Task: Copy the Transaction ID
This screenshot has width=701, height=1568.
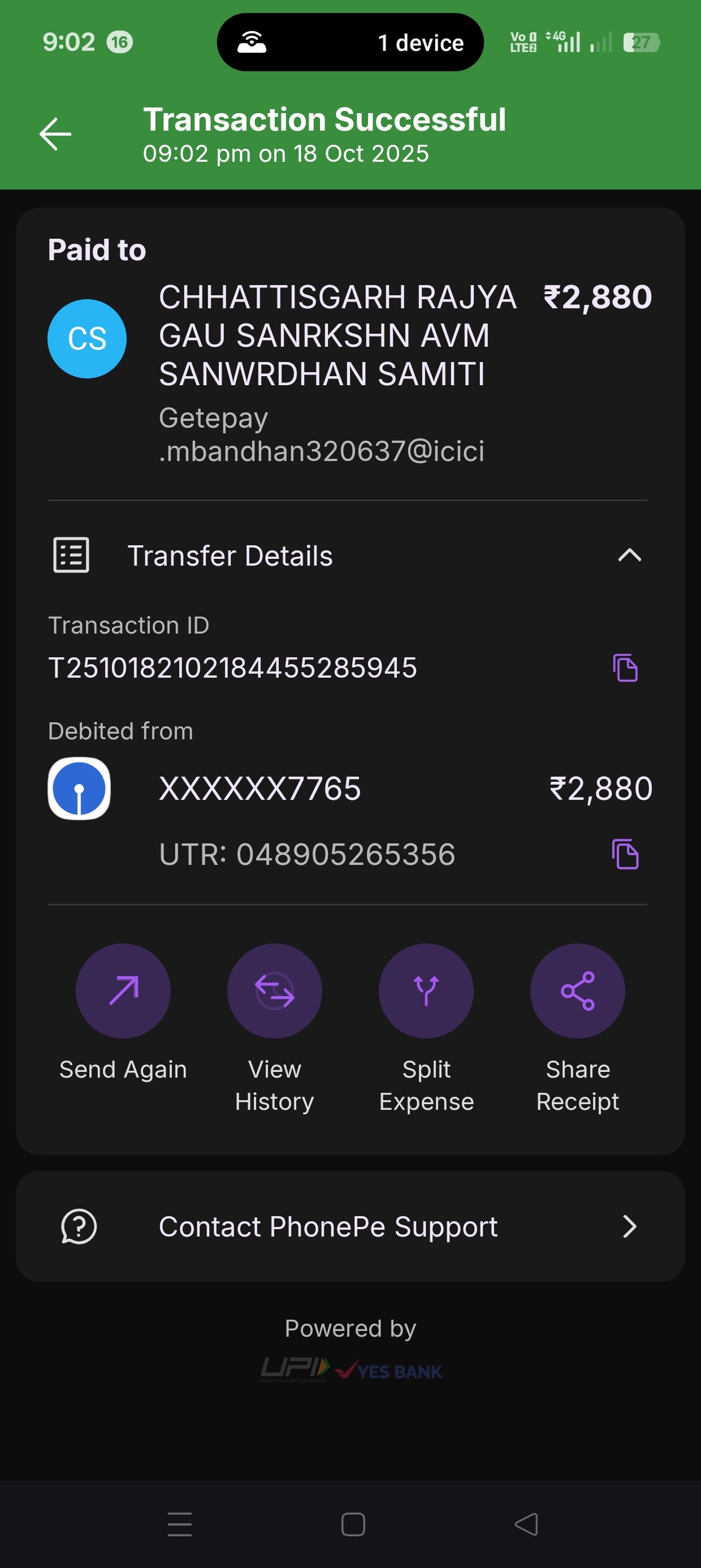Action: pyautogui.click(x=625, y=667)
